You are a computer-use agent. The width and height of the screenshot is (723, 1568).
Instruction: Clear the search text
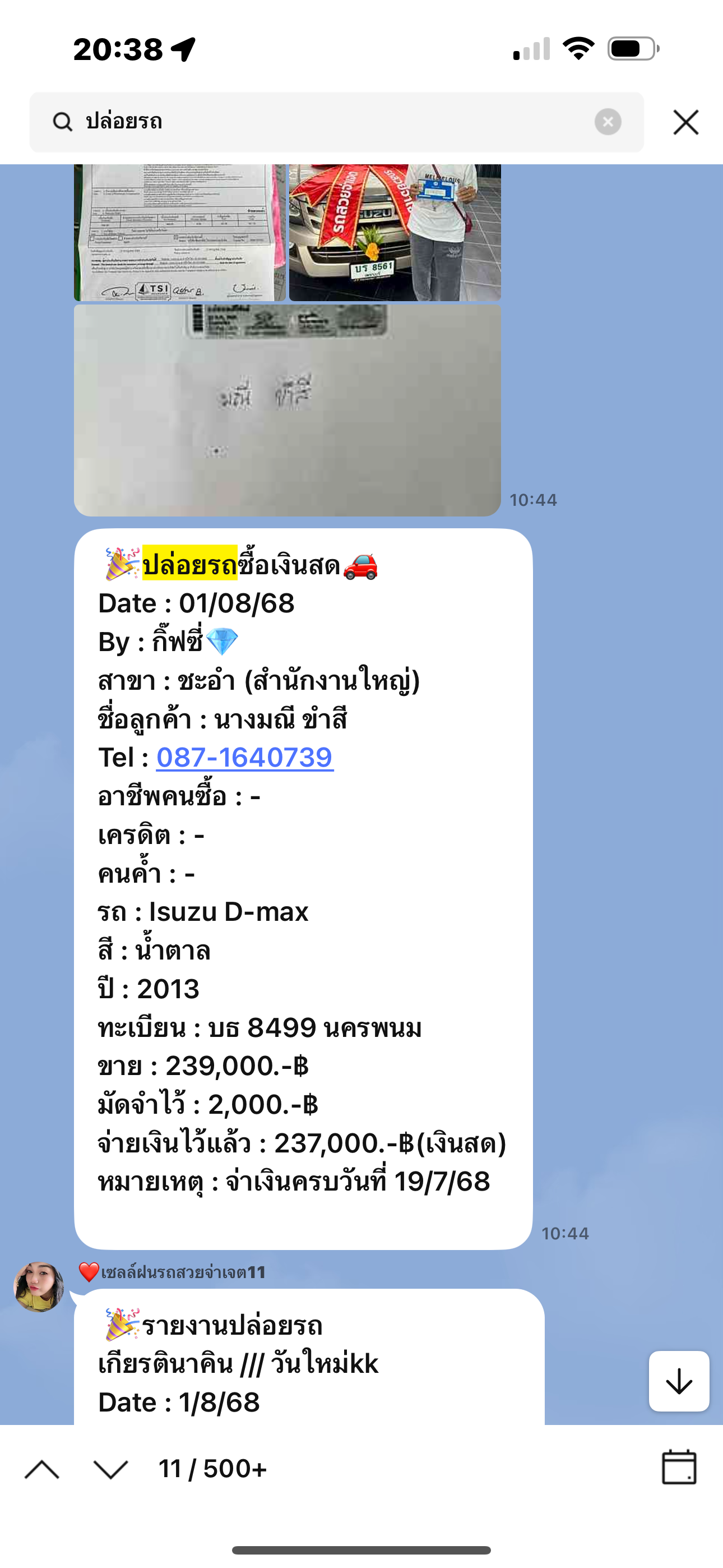pos(608,122)
